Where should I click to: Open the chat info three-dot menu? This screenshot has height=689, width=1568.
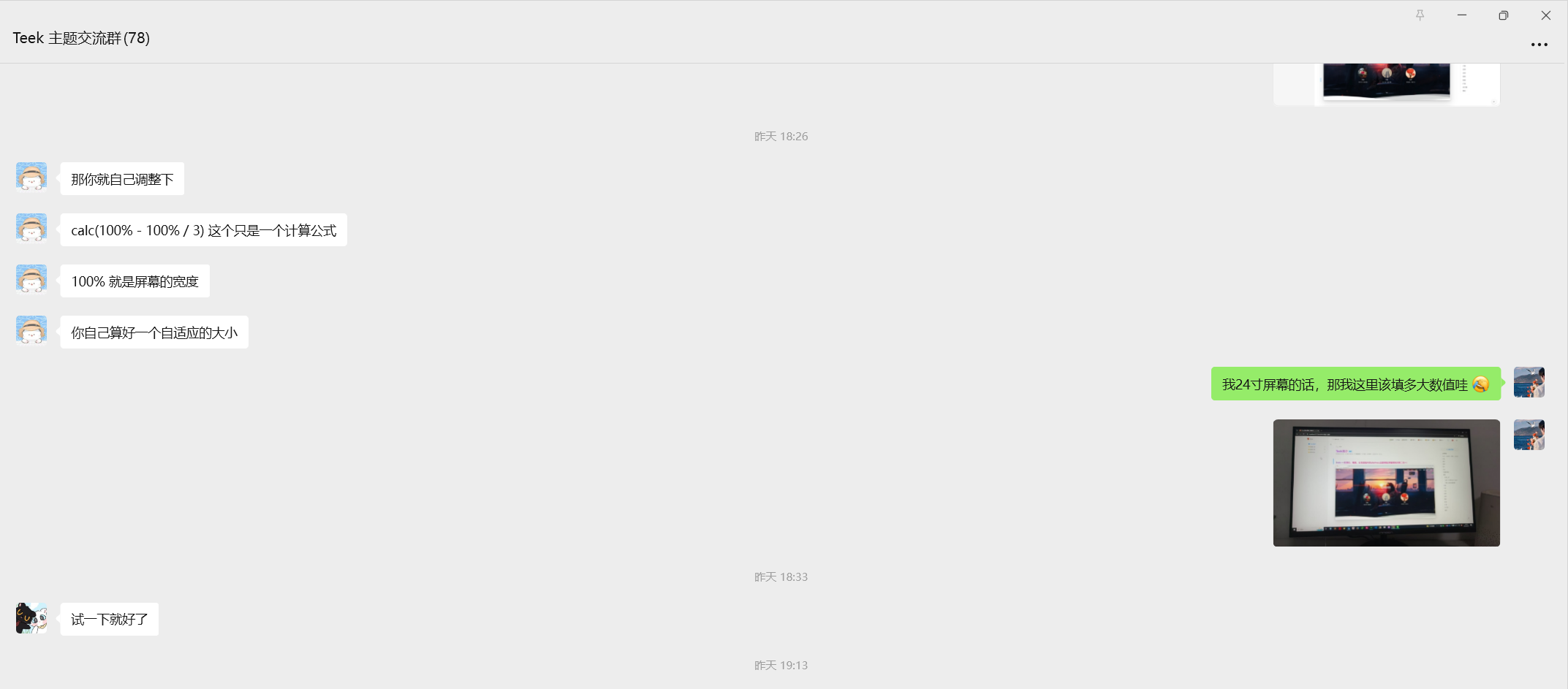pyautogui.click(x=1539, y=45)
